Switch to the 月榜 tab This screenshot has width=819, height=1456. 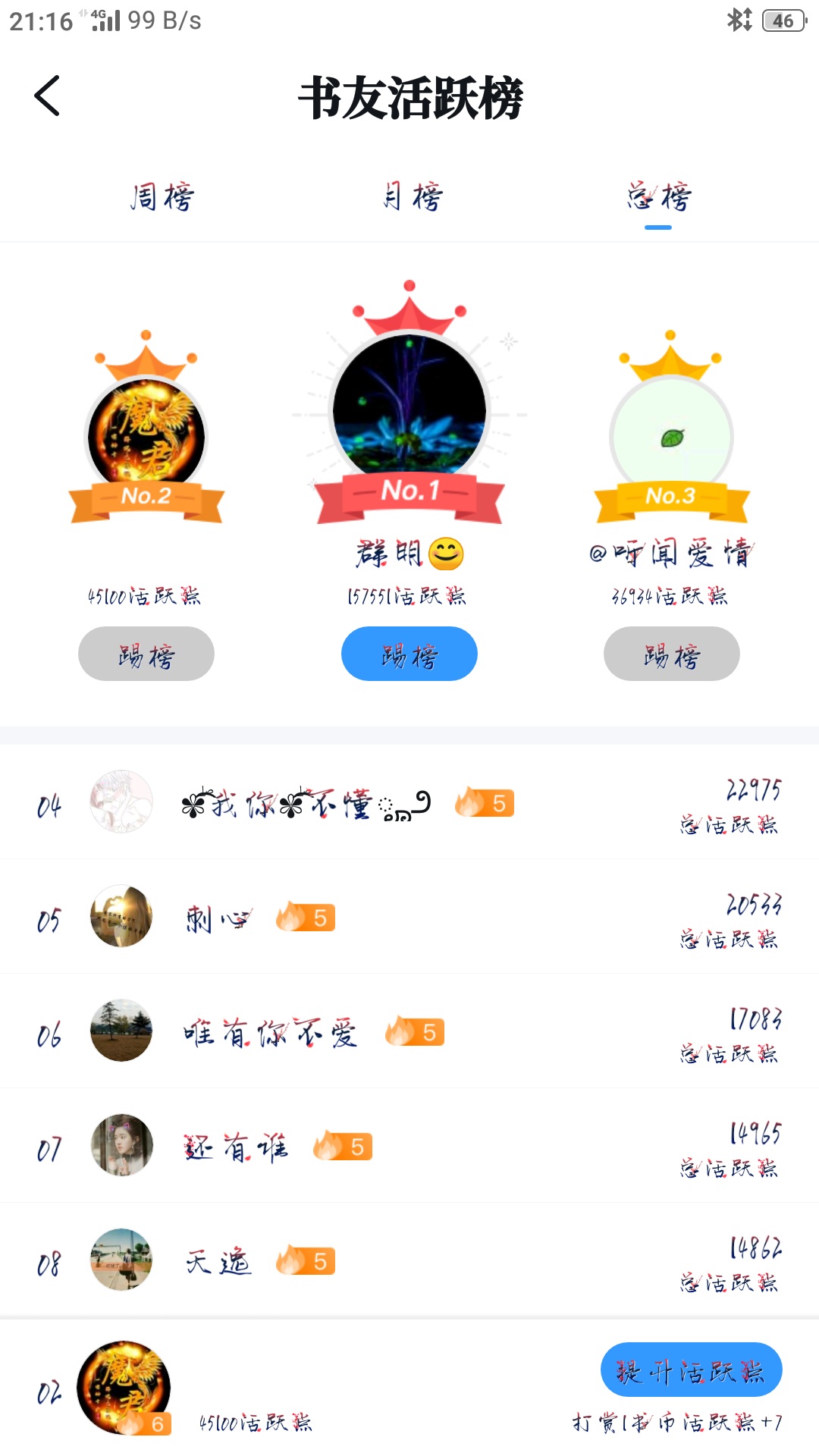pyautogui.click(x=412, y=197)
